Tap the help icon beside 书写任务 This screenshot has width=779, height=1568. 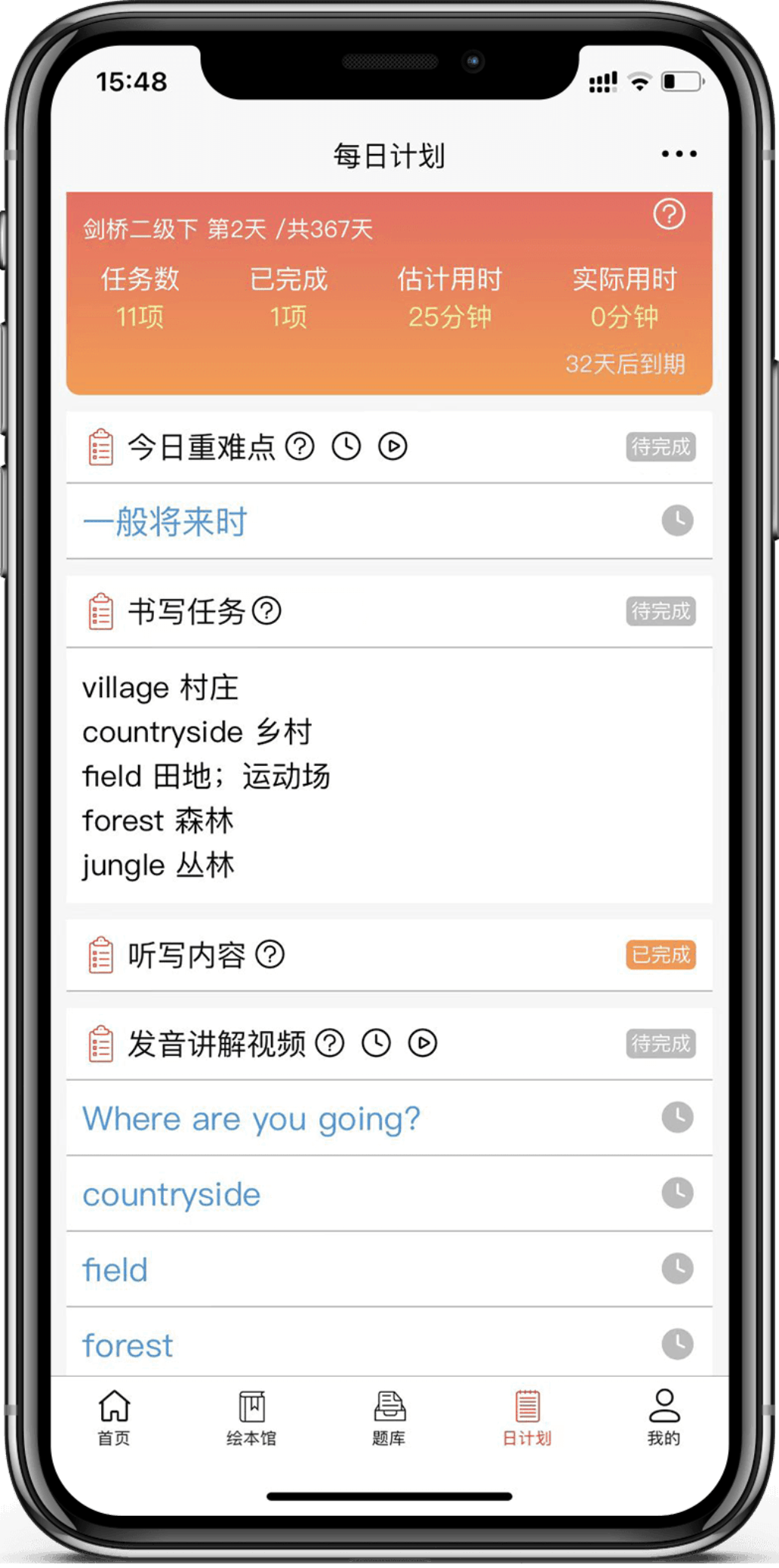[266, 610]
